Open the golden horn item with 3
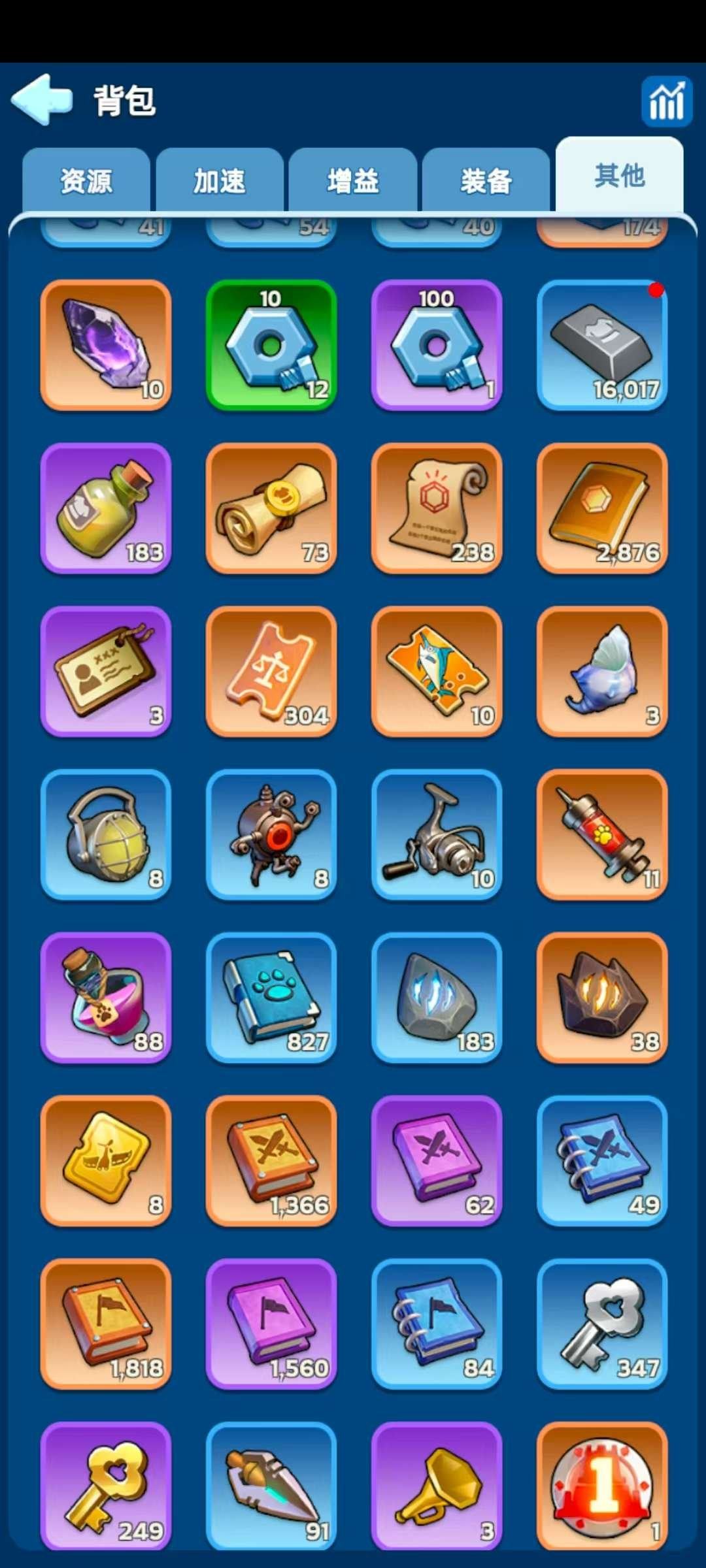This screenshot has width=706, height=1568. tap(437, 1484)
